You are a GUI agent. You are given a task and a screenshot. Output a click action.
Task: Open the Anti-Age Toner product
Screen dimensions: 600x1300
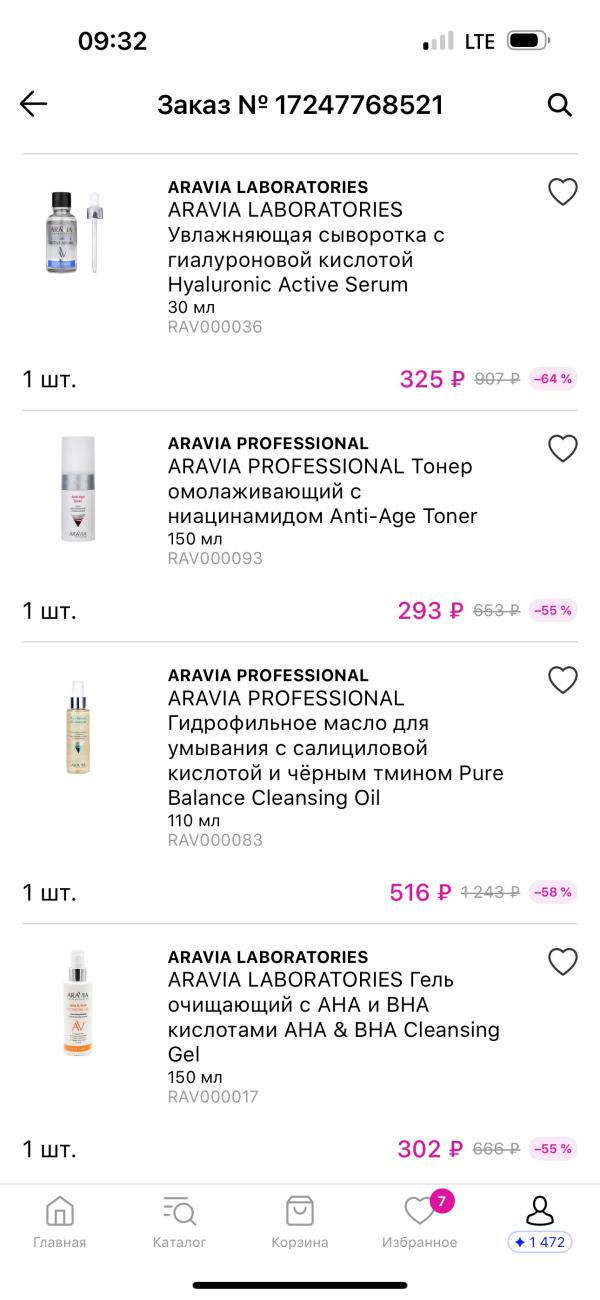tap(320, 491)
